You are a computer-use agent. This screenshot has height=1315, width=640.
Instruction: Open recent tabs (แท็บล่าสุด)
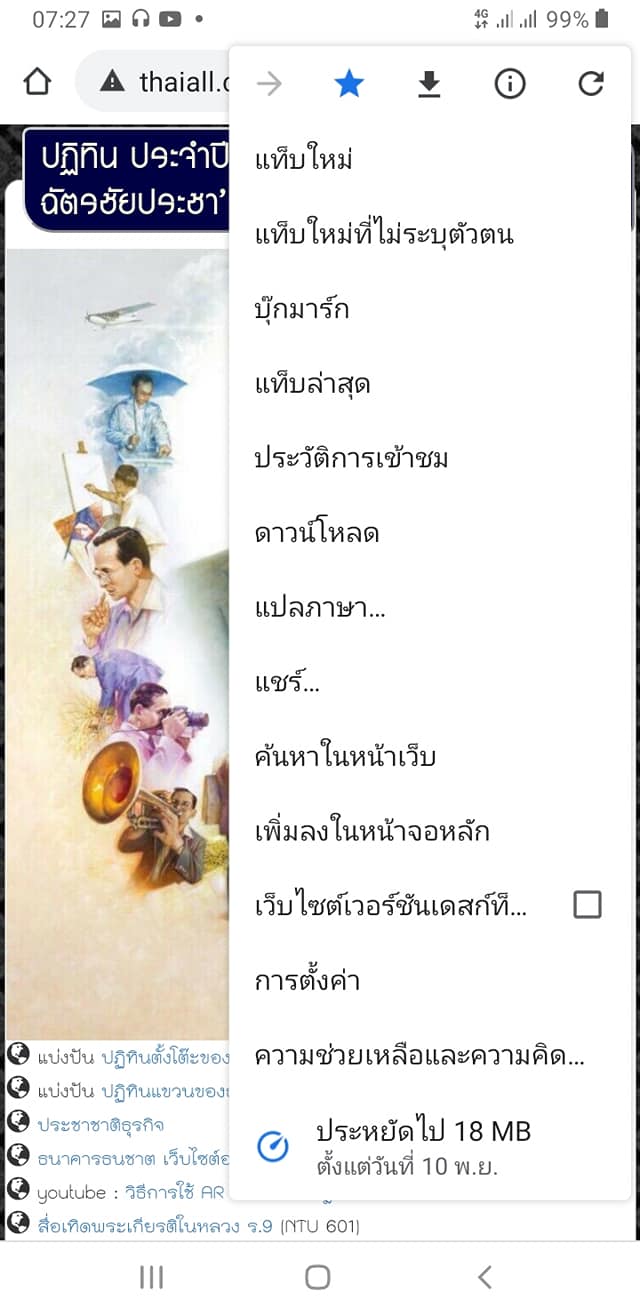(313, 384)
